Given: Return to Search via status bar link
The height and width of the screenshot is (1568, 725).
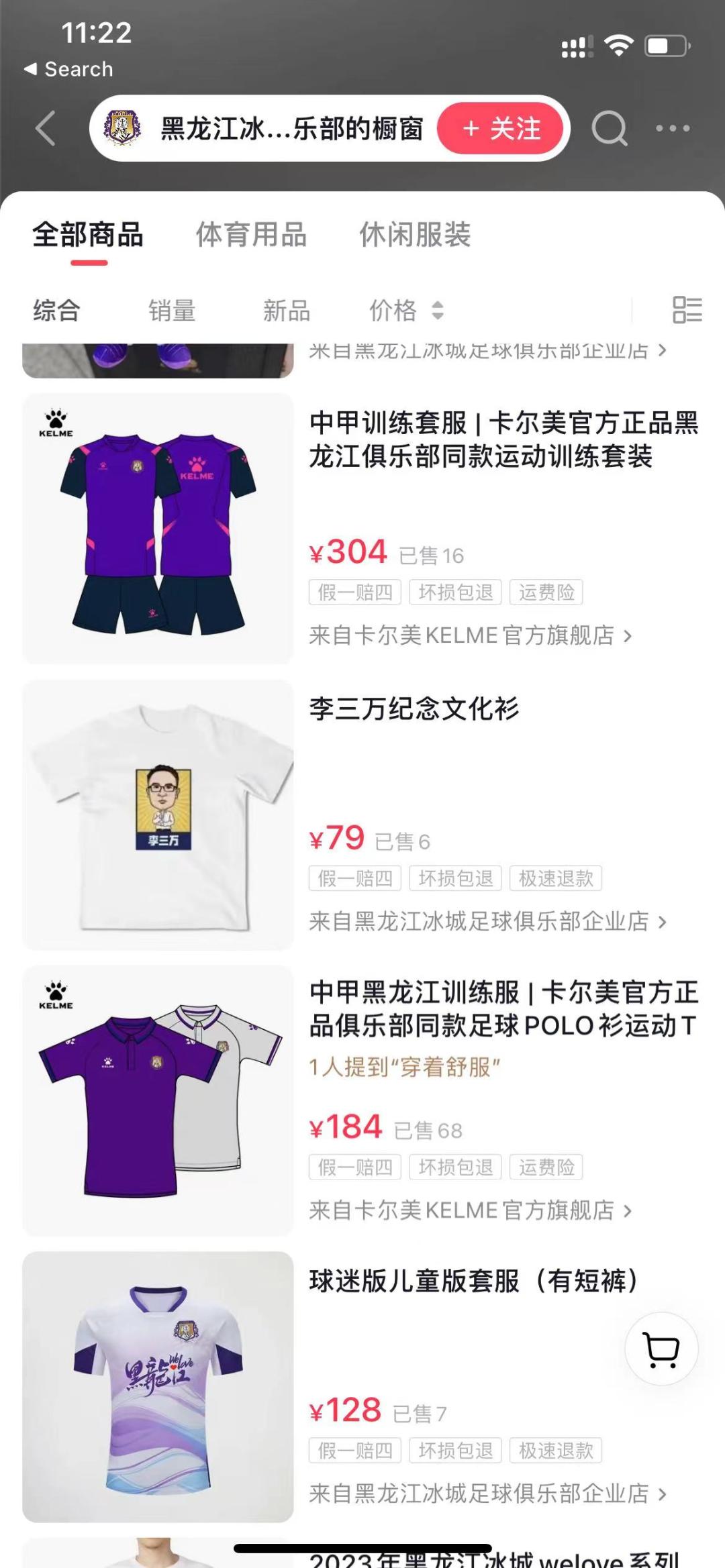Looking at the screenshot, I should pyautogui.click(x=69, y=69).
